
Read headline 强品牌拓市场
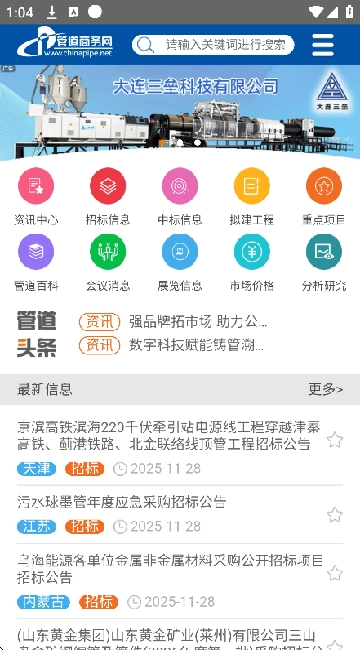coord(198,322)
